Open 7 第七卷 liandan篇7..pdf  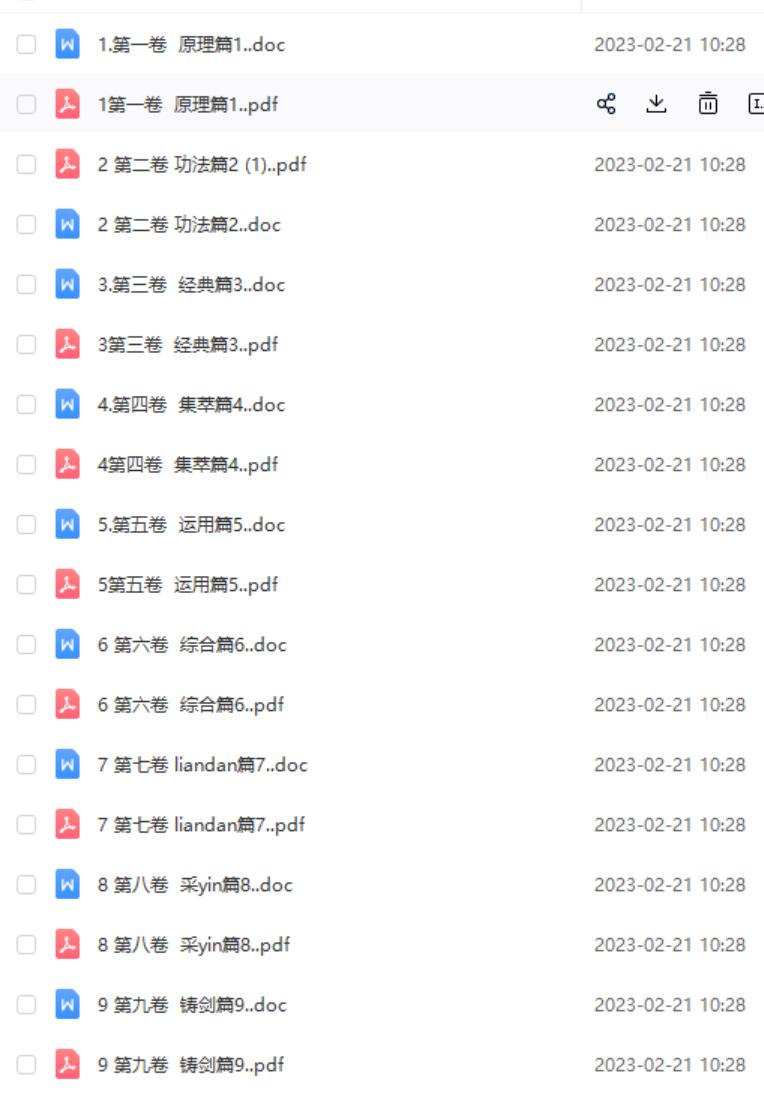200,825
